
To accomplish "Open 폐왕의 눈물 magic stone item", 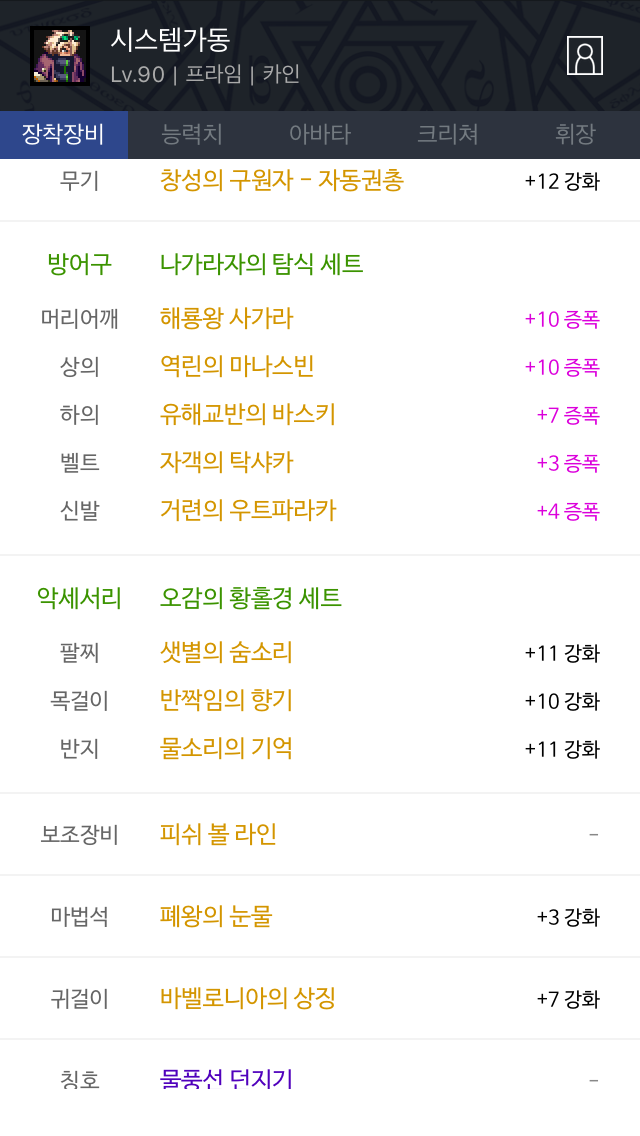I will point(216,916).
